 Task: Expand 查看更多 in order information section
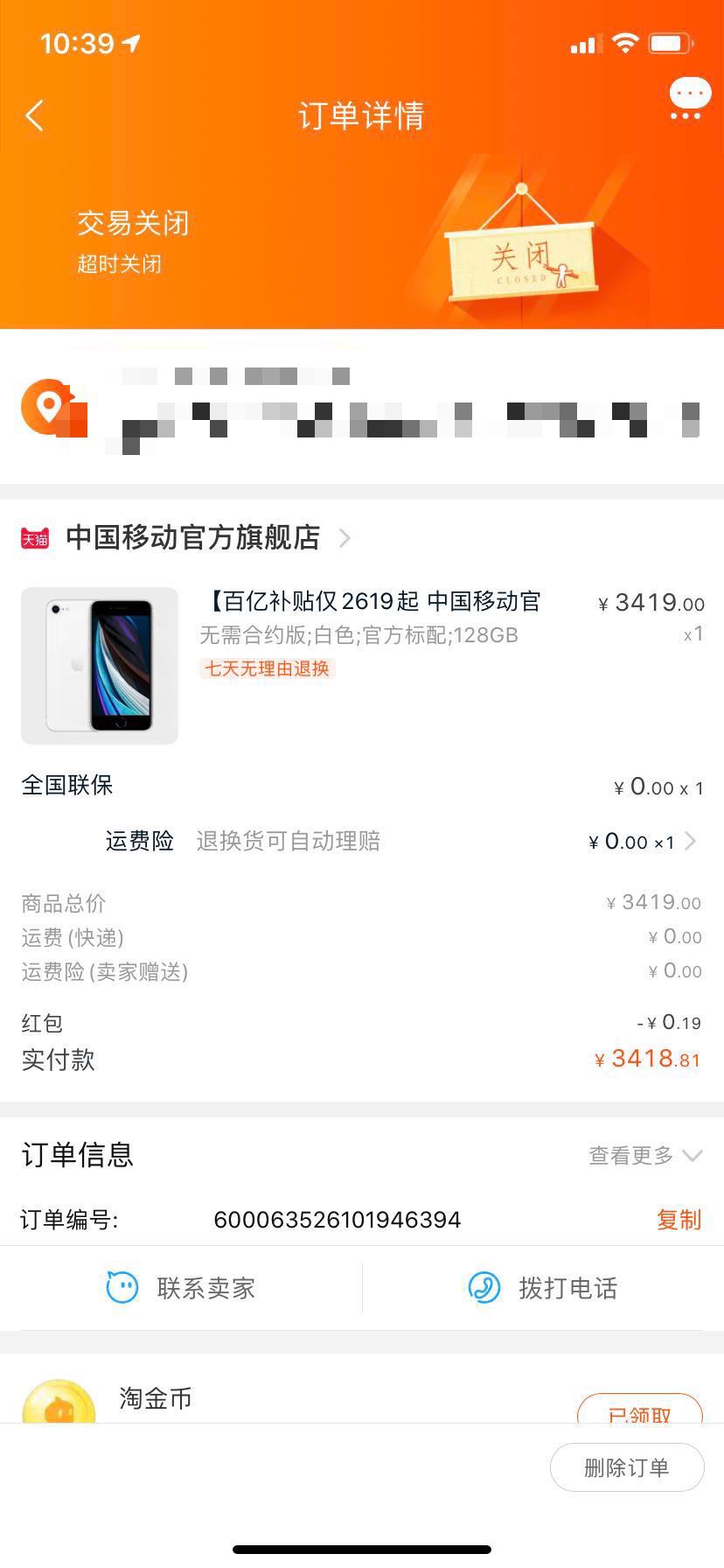pos(644,1155)
